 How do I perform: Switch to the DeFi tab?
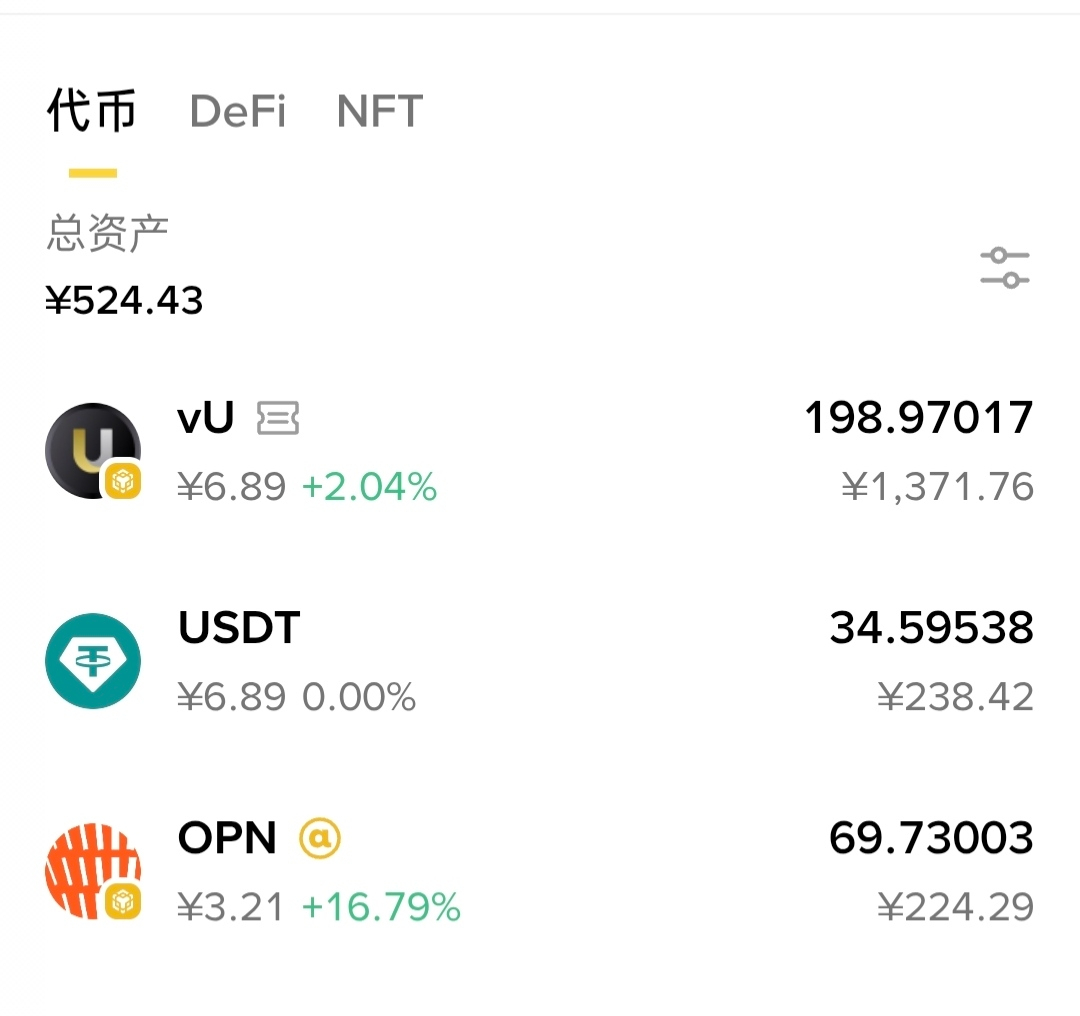coord(238,111)
